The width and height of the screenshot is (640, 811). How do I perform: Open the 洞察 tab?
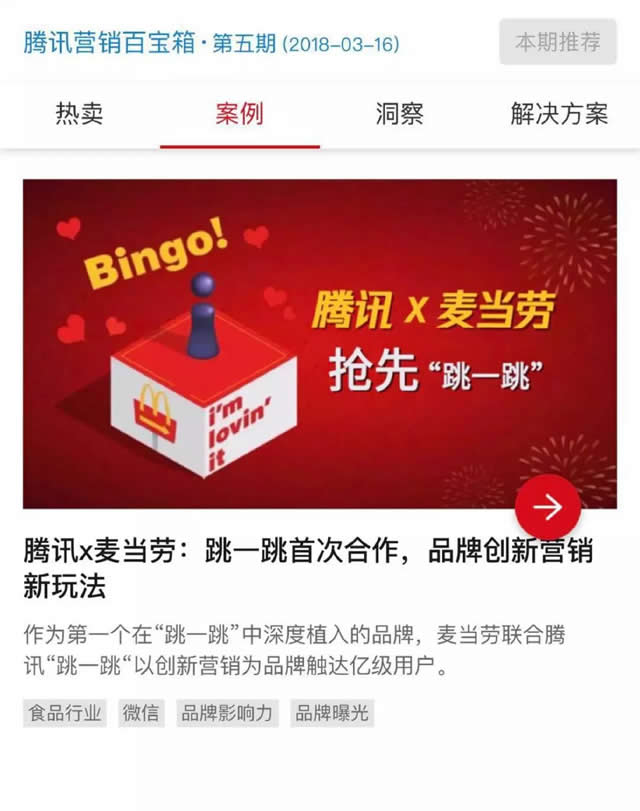(399, 114)
